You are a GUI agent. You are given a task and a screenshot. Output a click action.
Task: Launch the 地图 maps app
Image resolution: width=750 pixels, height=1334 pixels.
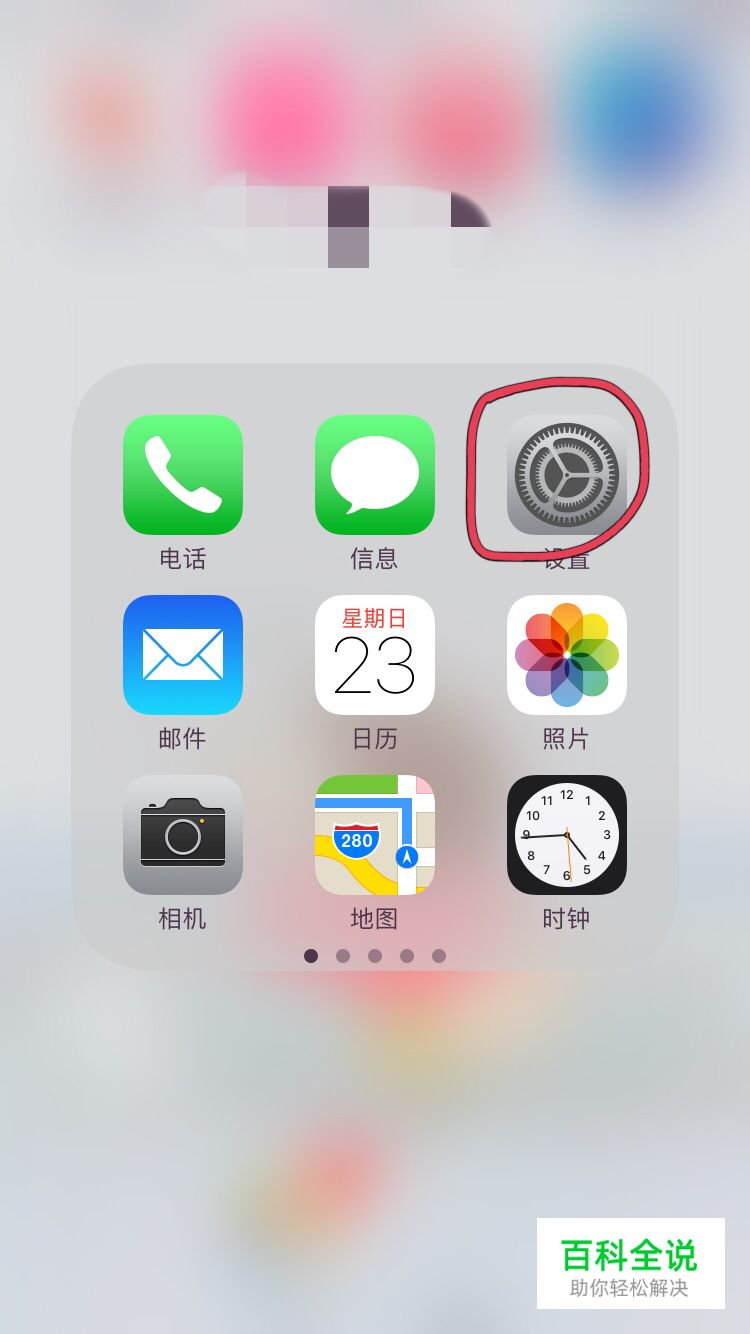(375, 835)
